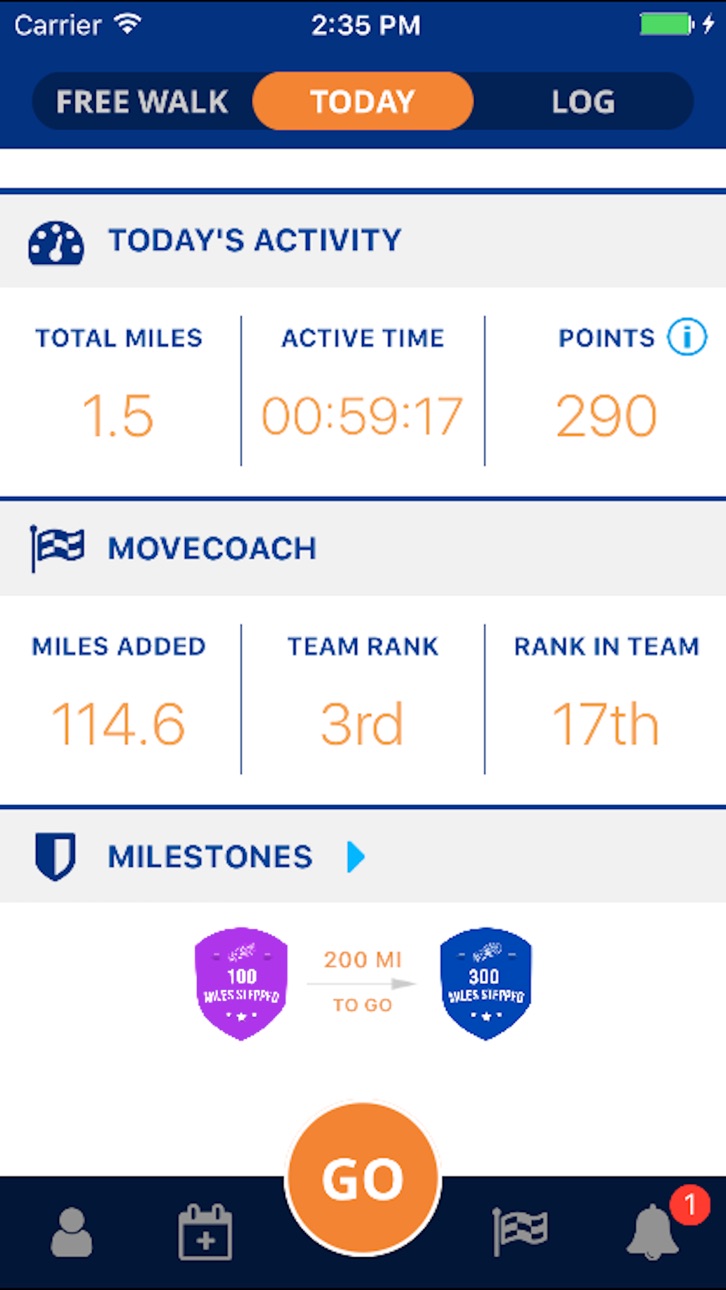Open the calendar add icon
726x1290 pixels.
(205, 1232)
